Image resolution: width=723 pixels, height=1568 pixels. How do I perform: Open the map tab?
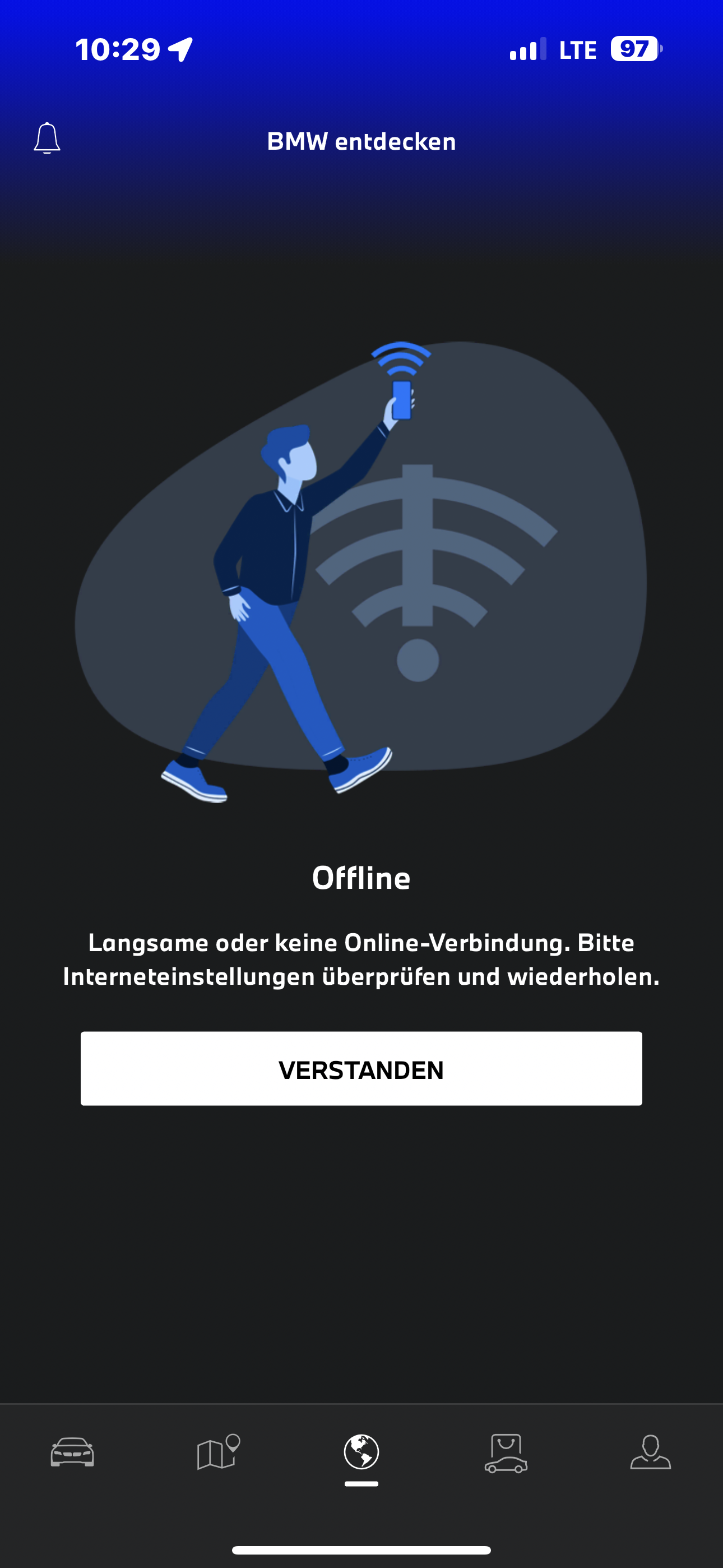click(217, 1453)
